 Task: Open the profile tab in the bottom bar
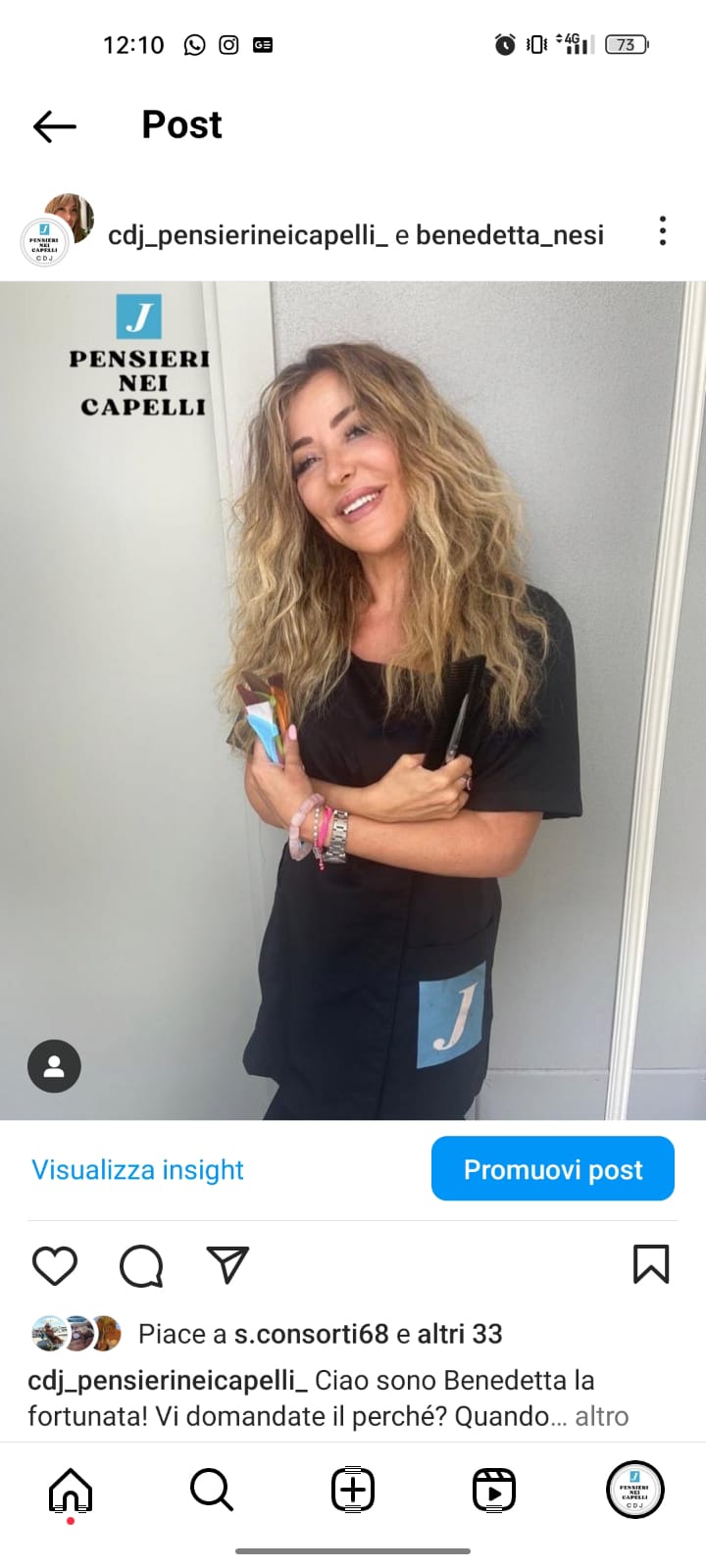point(634,1491)
